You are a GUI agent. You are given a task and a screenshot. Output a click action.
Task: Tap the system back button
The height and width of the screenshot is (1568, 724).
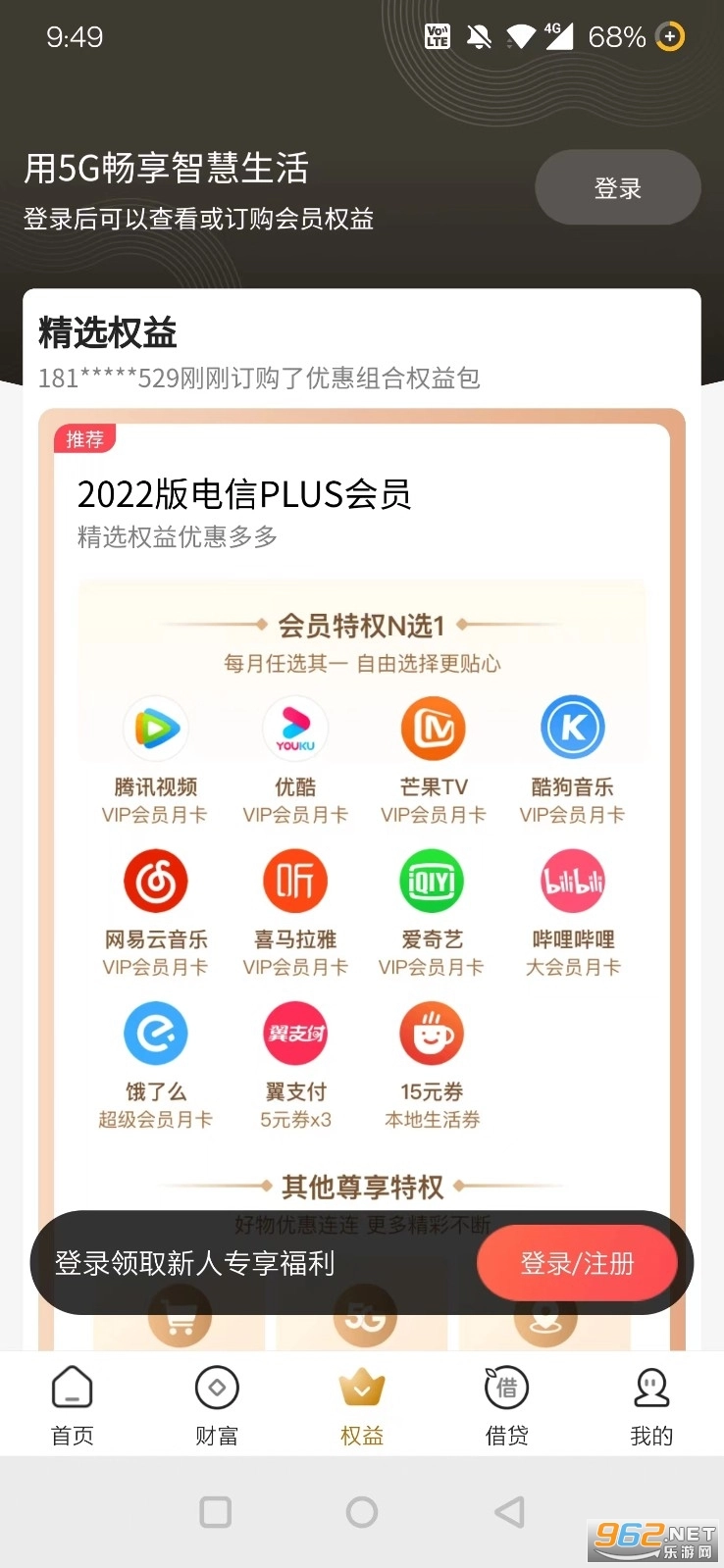tap(508, 1512)
